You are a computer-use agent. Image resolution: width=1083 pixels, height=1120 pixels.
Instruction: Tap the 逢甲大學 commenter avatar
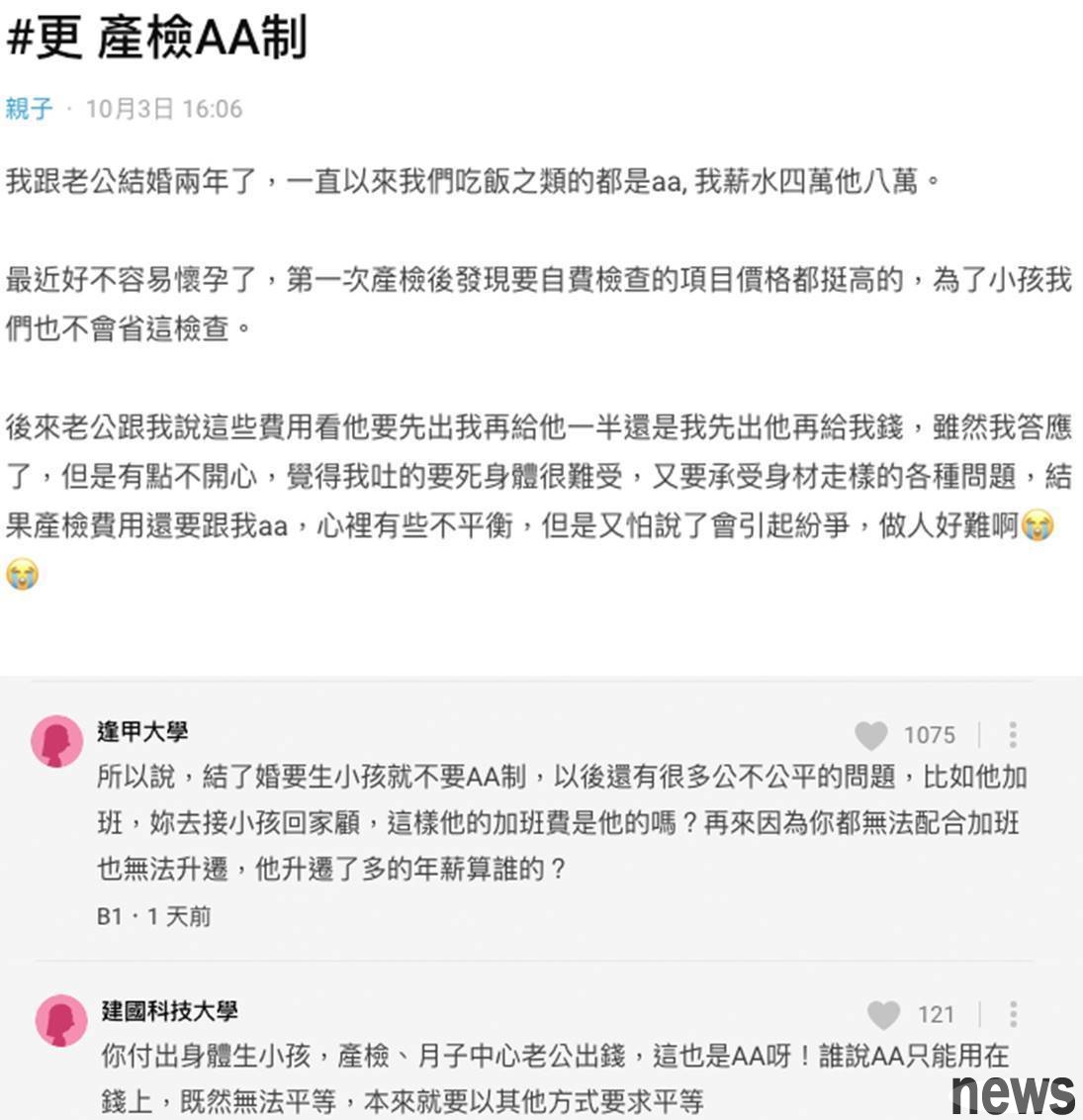[x=58, y=742]
